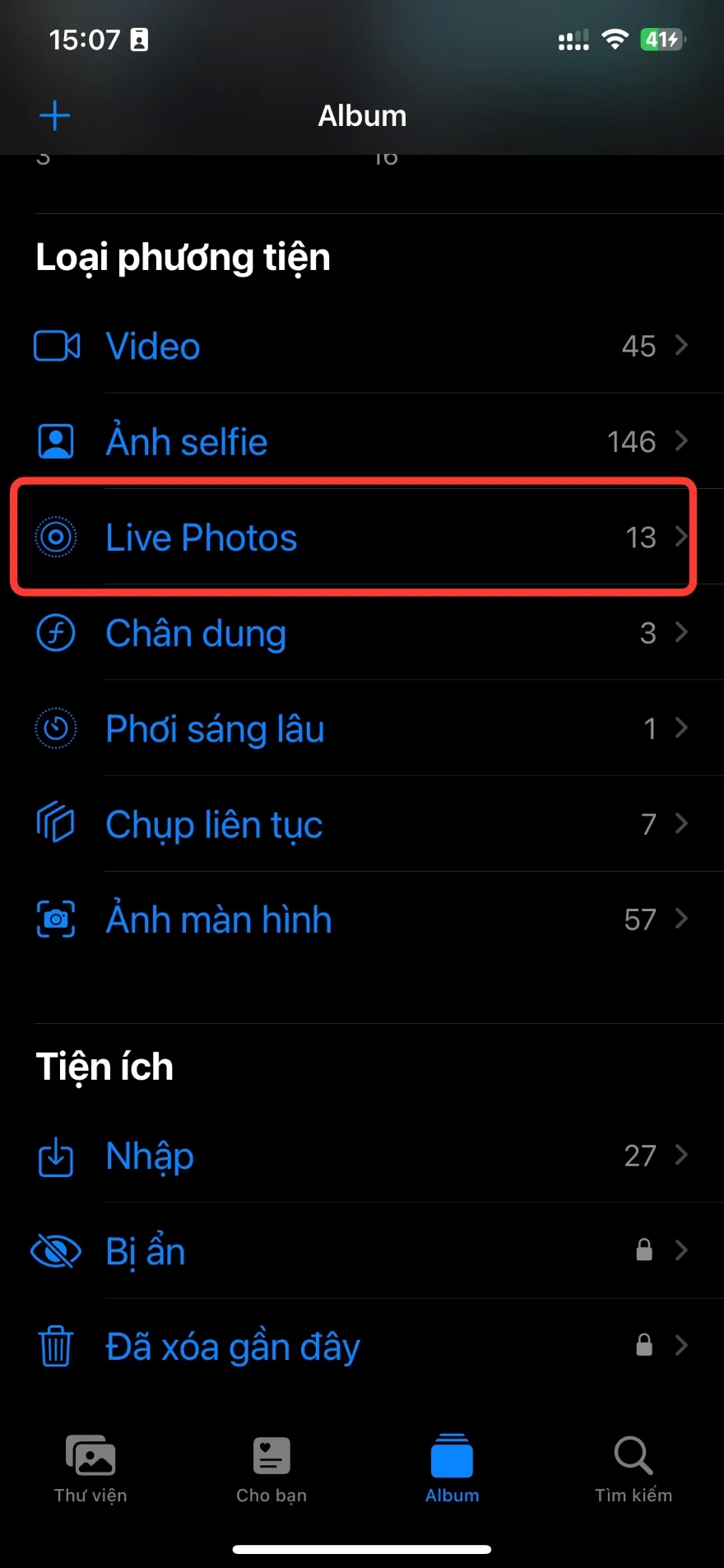The width and height of the screenshot is (724, 1568).
Task: Select the Video camera icon
Action: pos(55,346)
